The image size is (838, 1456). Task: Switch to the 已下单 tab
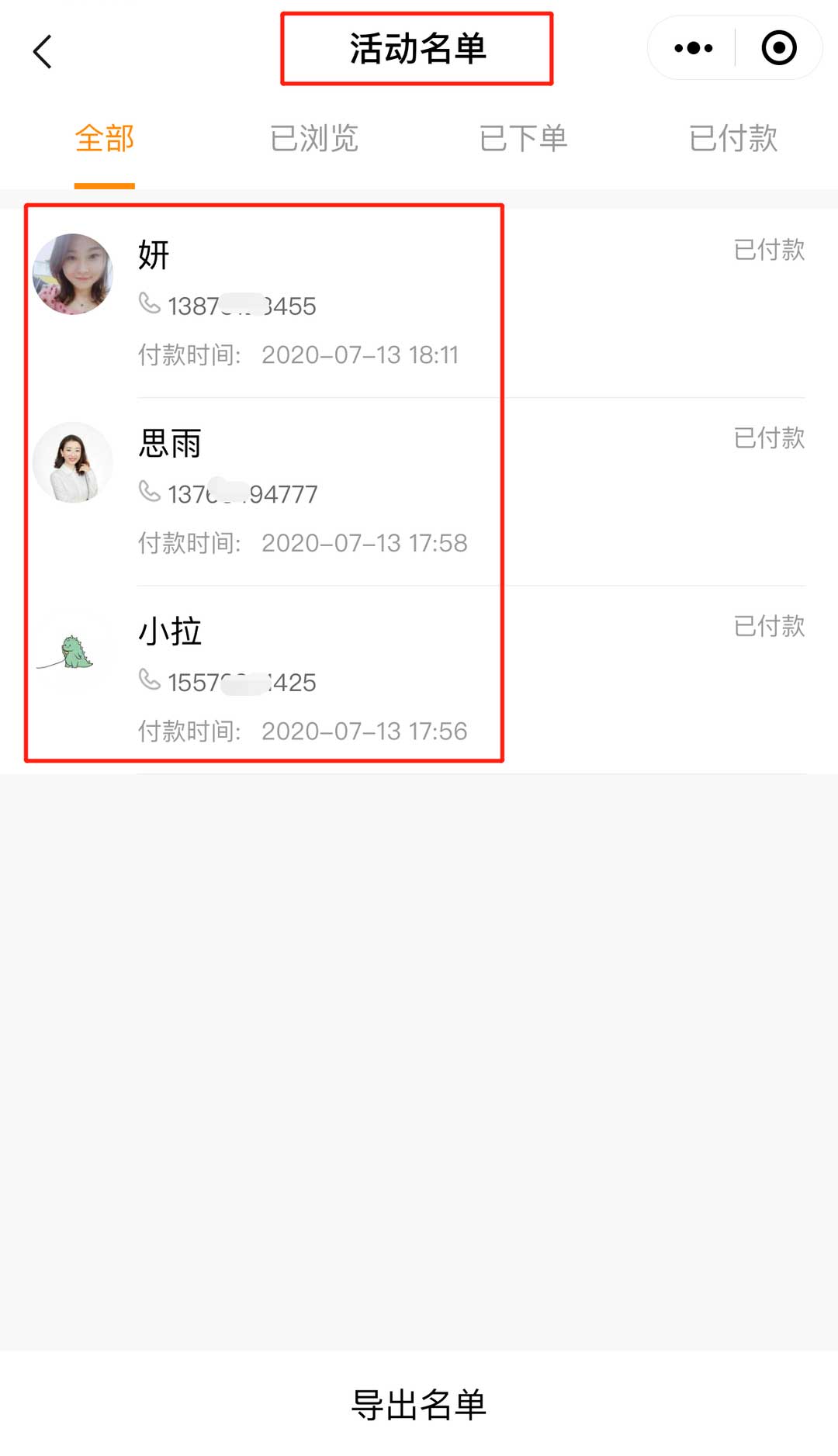tap(524, 138)
